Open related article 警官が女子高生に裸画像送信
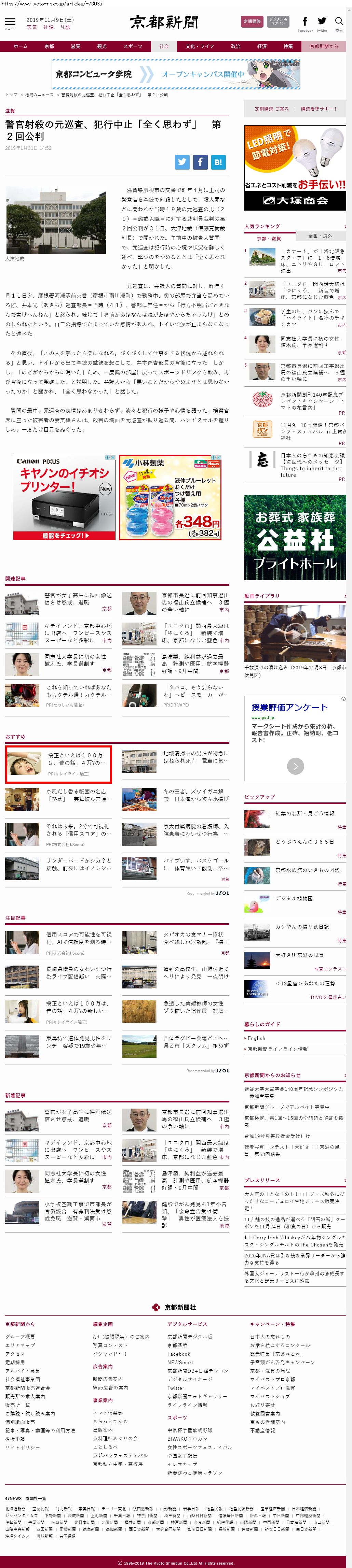 pyautogui.click(x=77, y=598)
